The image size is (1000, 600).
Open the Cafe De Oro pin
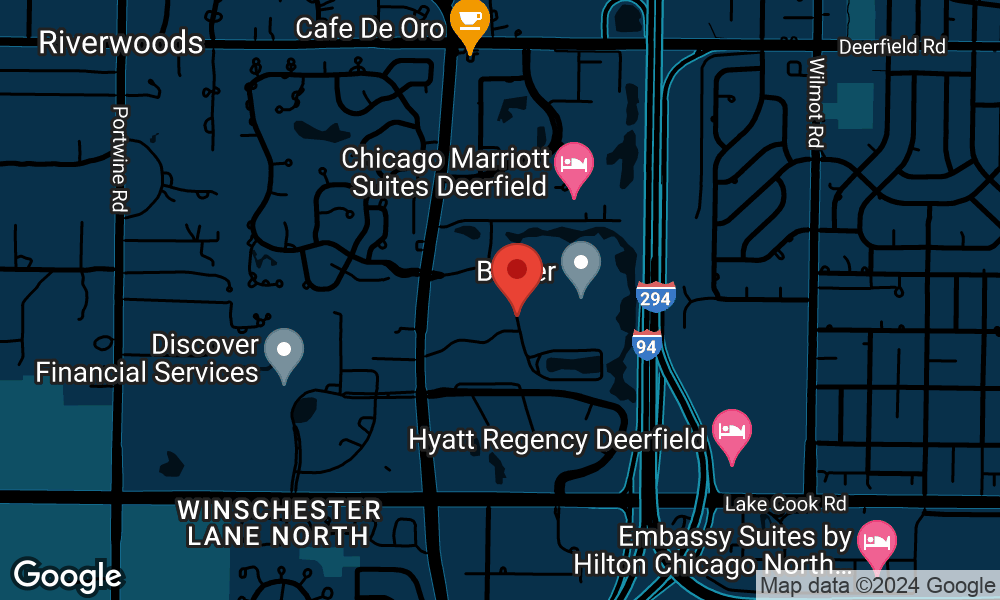(468, 22)
